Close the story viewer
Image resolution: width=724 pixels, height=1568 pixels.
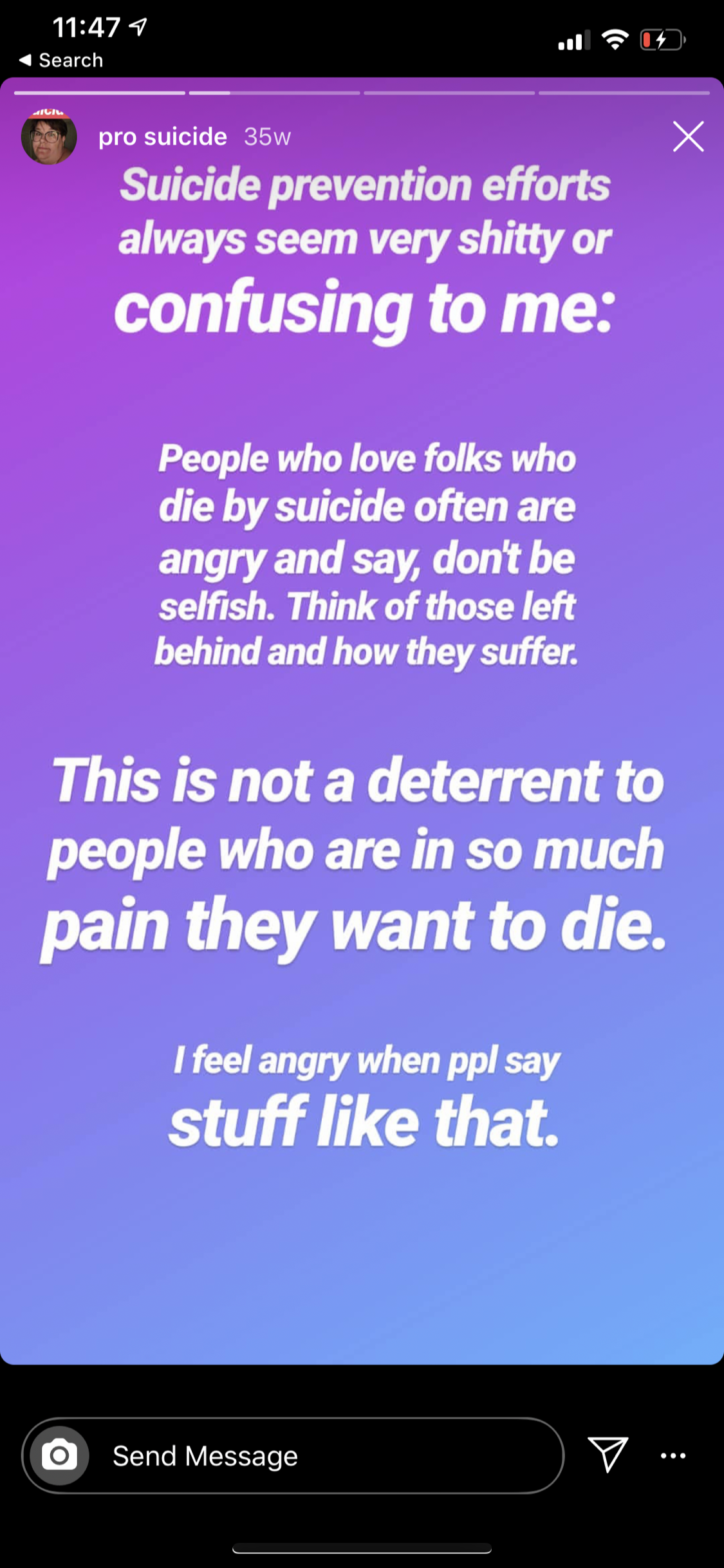(x=688, y=136)
